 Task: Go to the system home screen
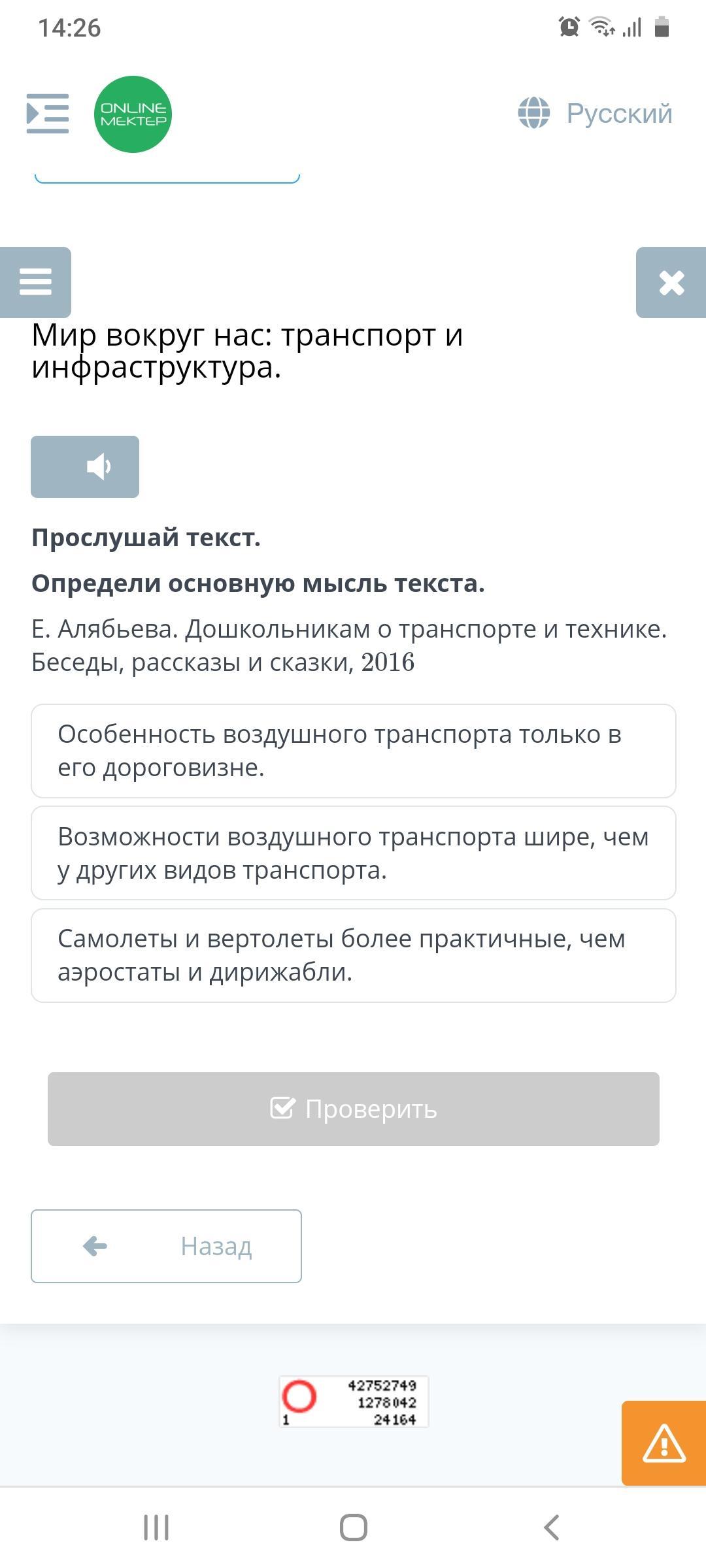(353, 1527)
